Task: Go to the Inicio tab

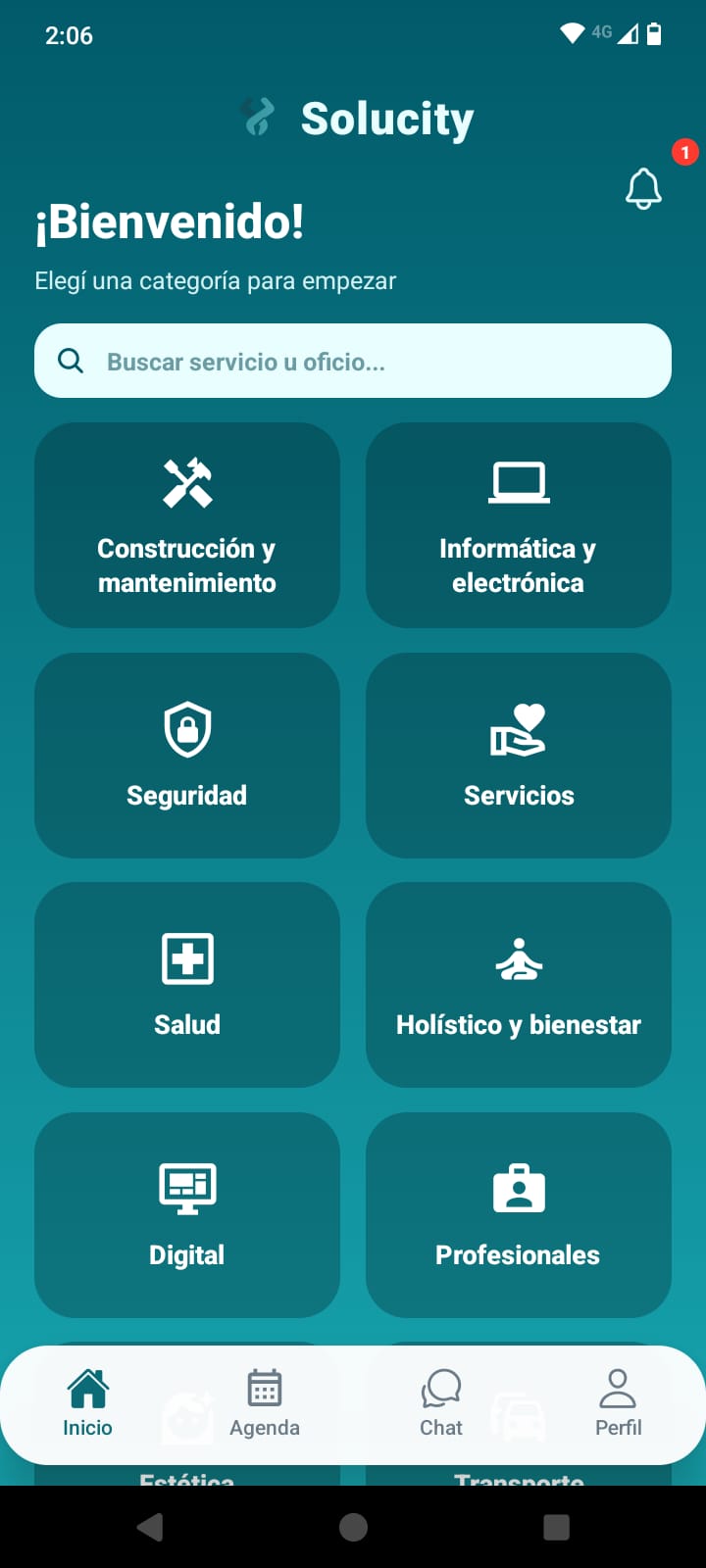Action: click(x=88, y=1403)
